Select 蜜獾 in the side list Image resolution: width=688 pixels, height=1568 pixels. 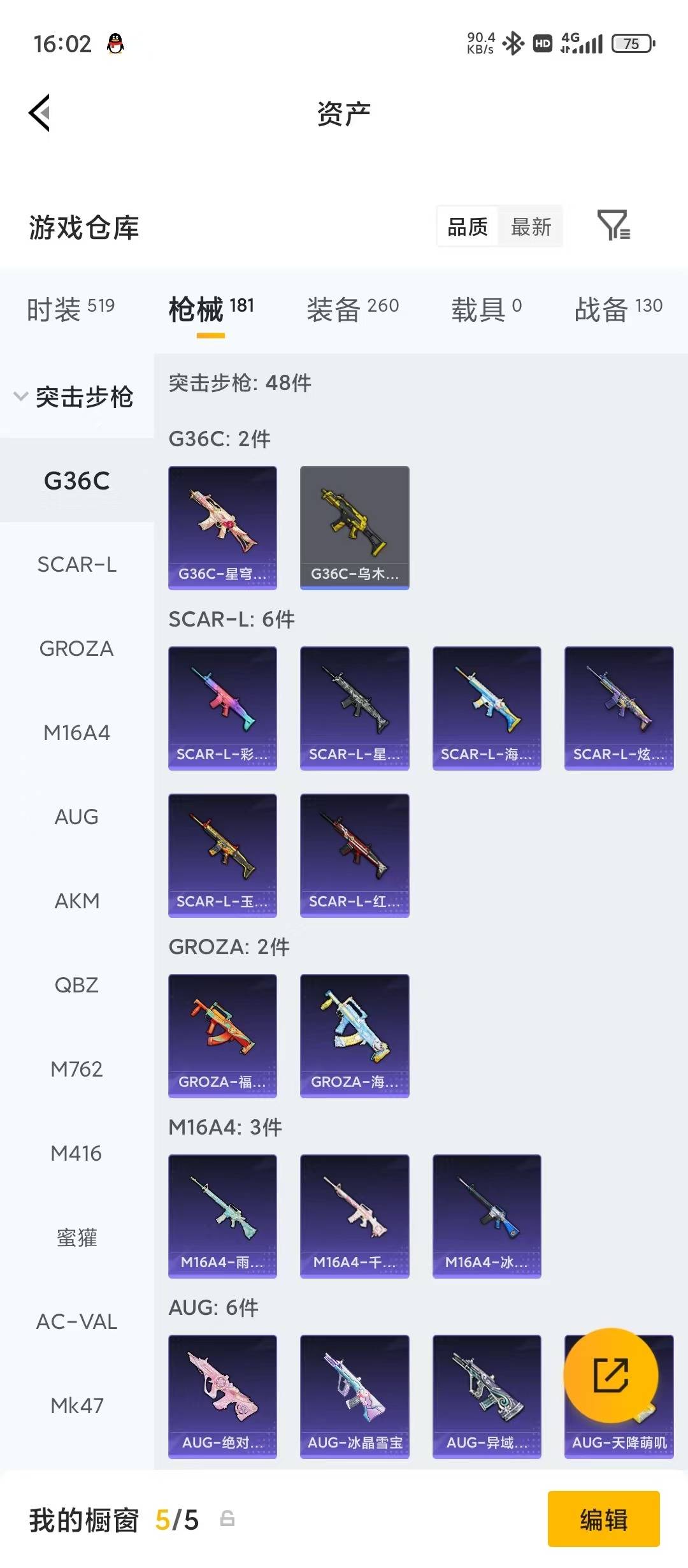[x=76, y=1238]
